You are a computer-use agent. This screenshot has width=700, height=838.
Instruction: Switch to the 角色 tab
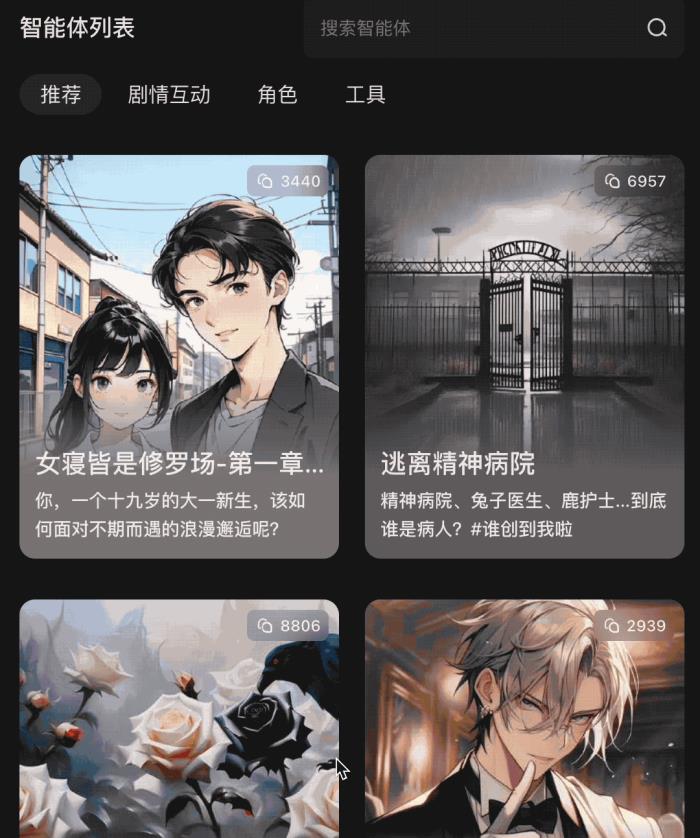pos(277,95)
